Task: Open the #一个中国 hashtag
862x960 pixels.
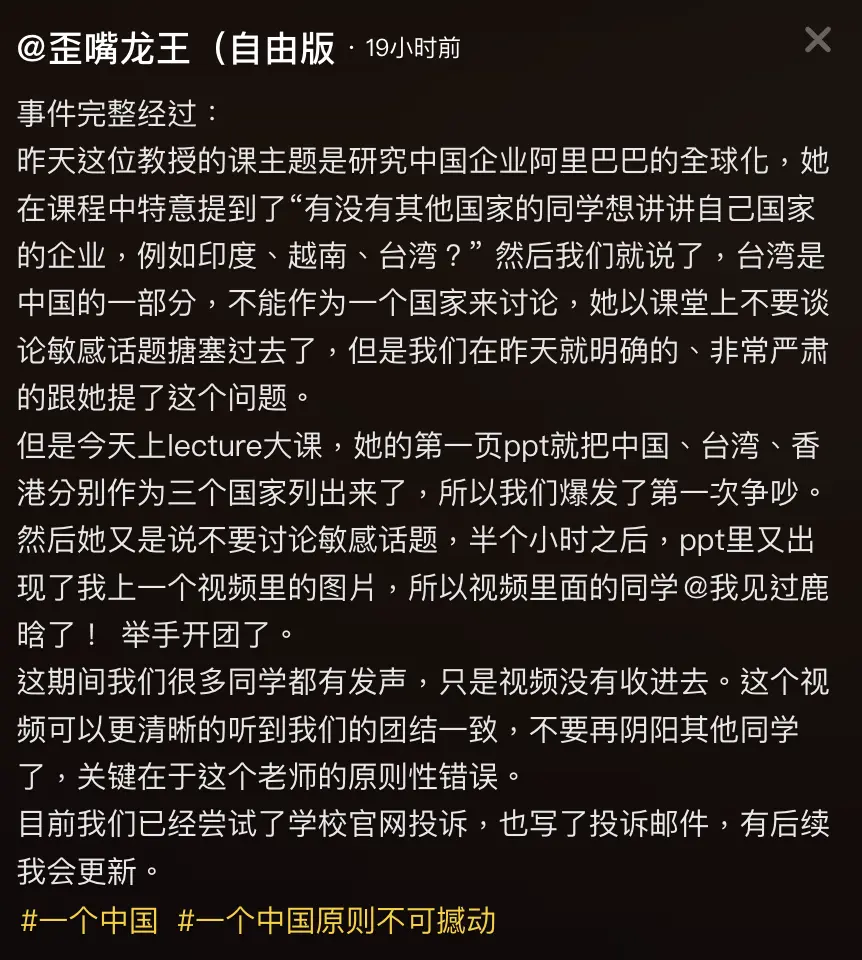Action: tap(89, 920)
